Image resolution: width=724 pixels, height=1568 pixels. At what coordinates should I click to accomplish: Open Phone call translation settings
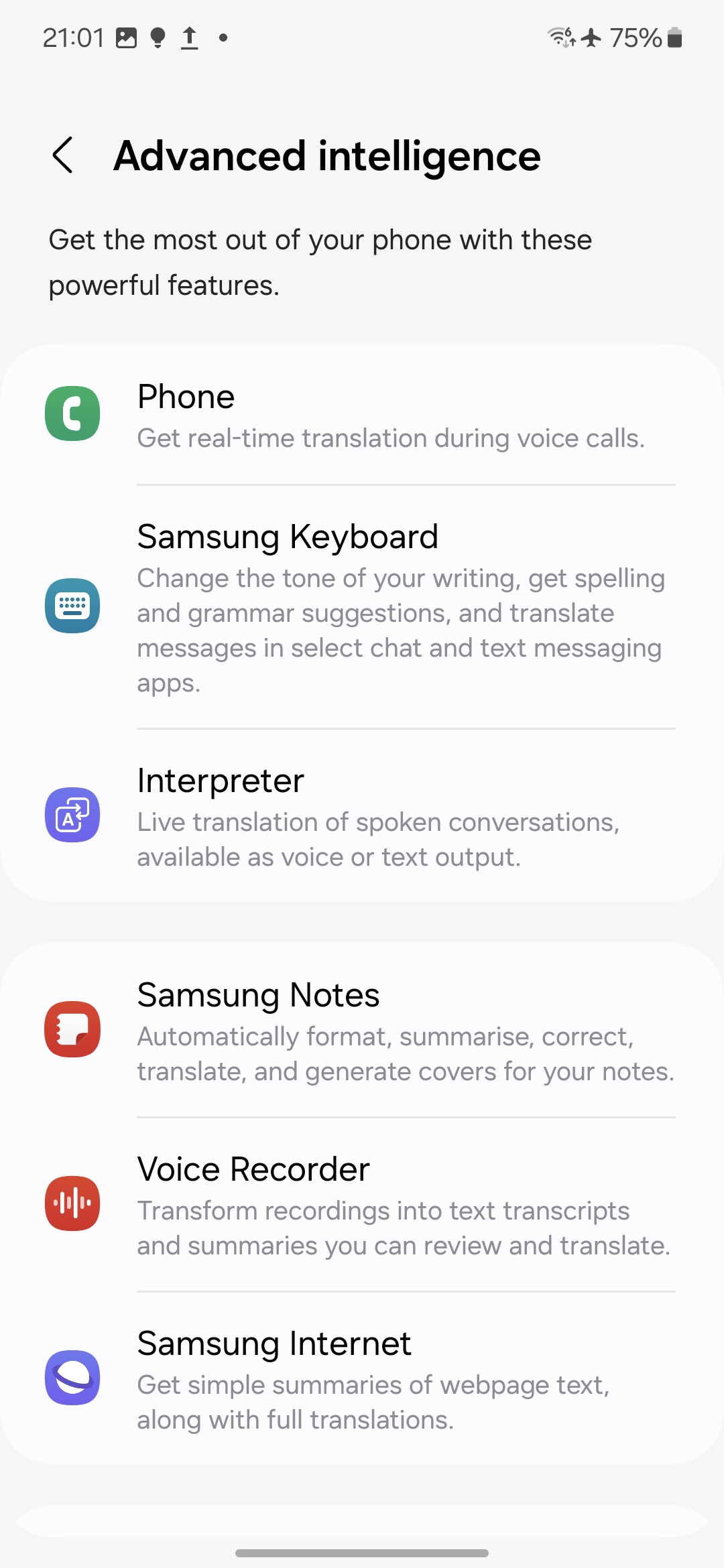pyautogui.click(x=362, y=415)
